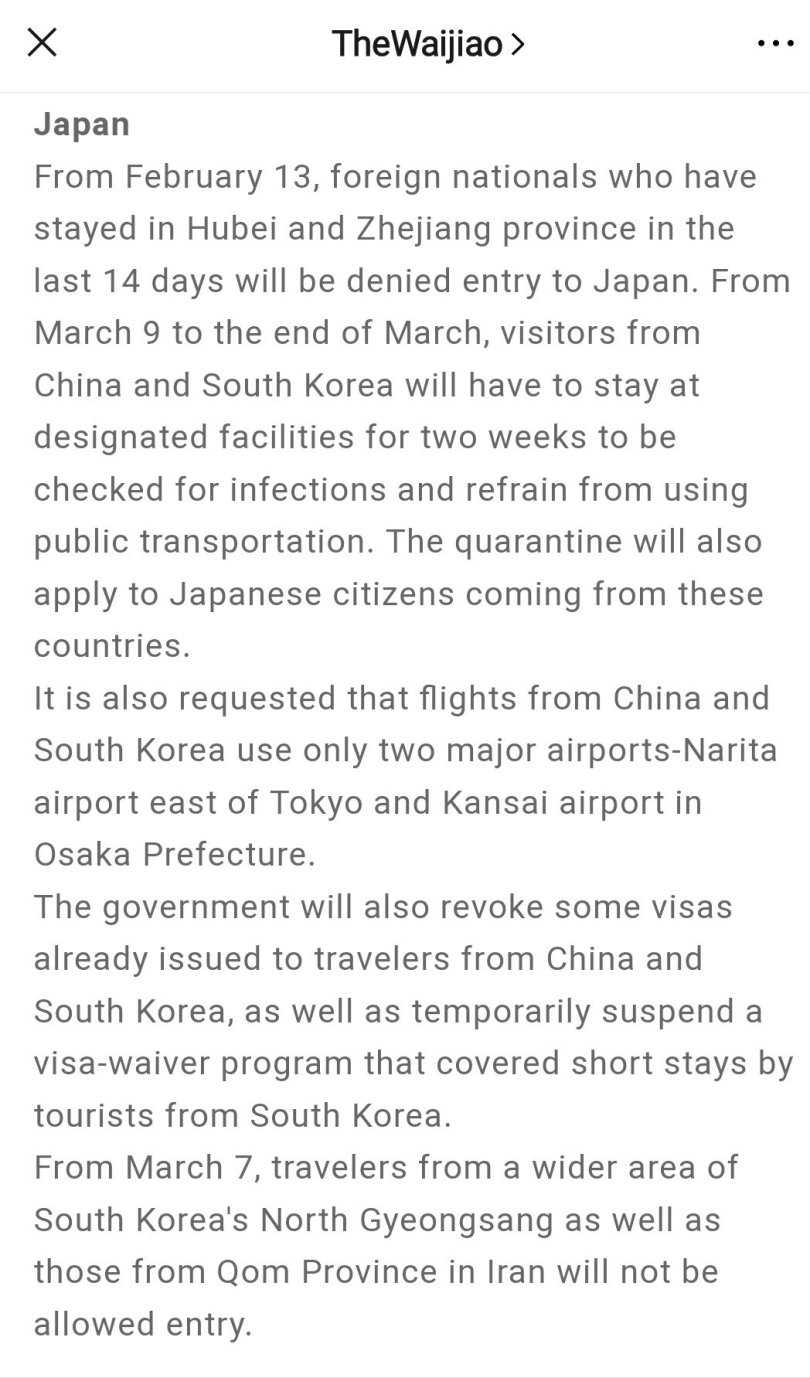Open the three-dot overflow menu
This screenshot has width=810, height=1378.
775,44
